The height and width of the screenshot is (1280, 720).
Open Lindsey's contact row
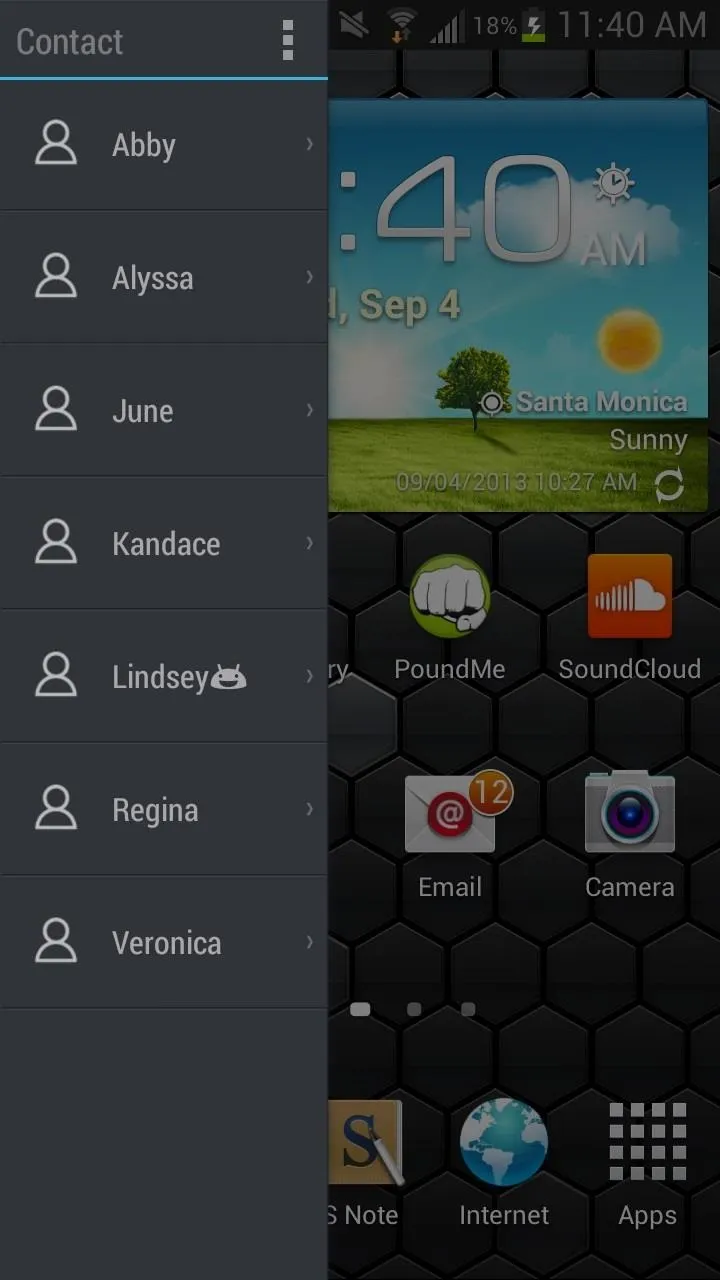coord(164,677)
